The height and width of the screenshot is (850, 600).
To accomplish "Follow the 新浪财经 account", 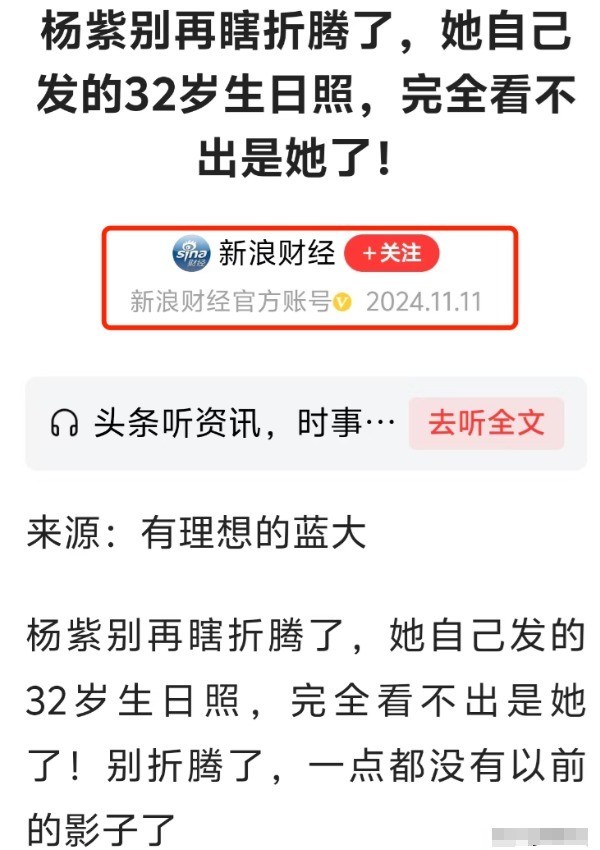I will point(391,254).
